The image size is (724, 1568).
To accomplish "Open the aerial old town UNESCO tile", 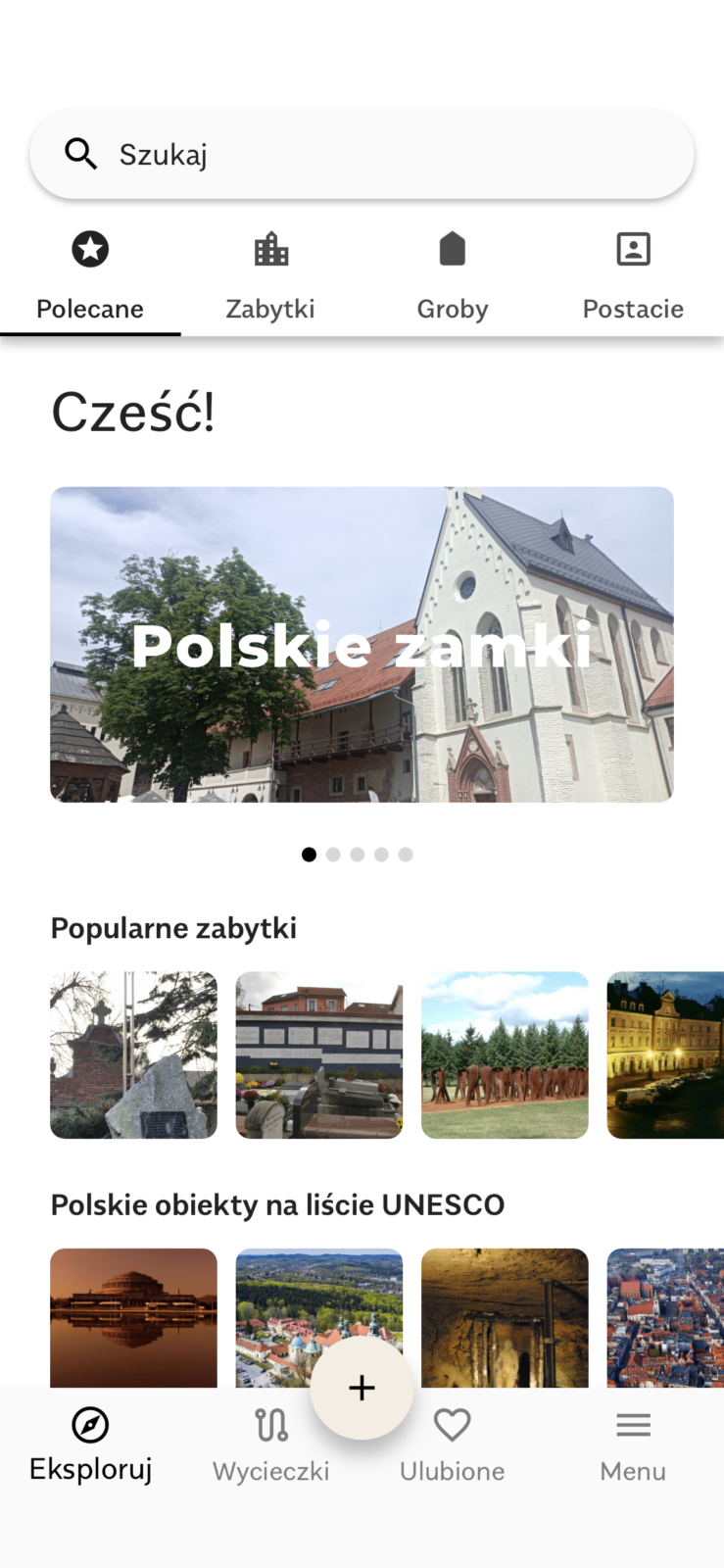I will click(665, 1316).
